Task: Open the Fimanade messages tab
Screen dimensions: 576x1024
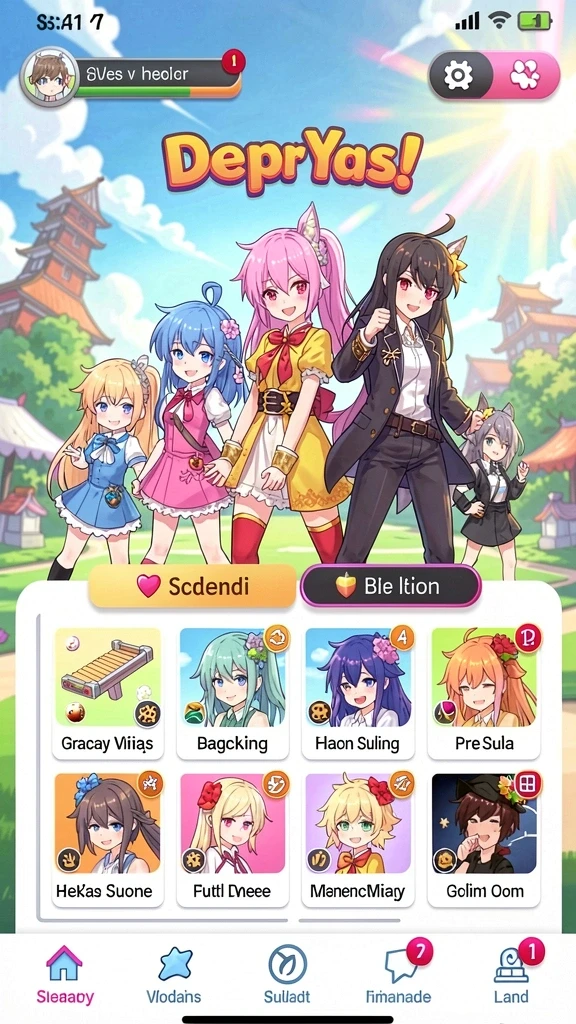Action: (x=399, y=974)
